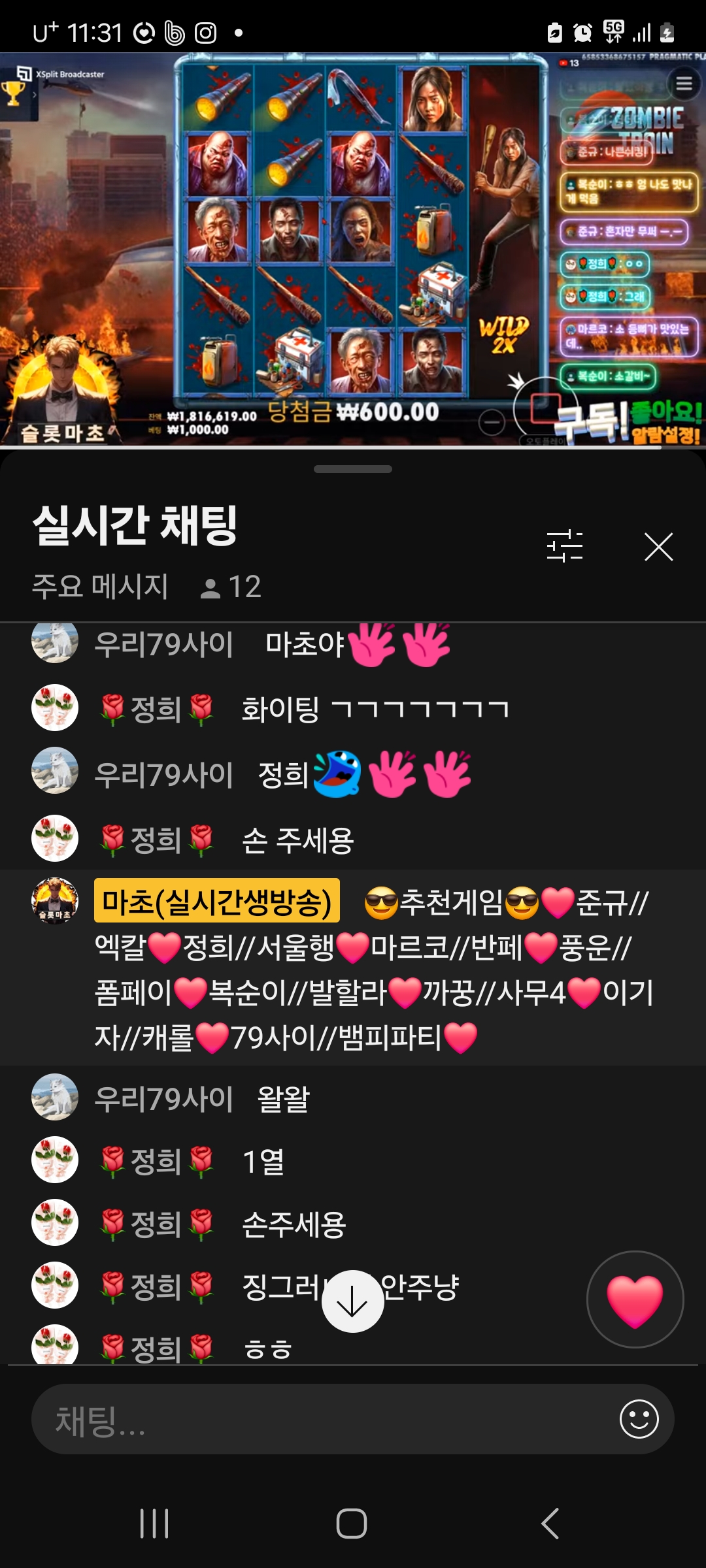
Task: Jump to the newest chat messages
Action: point(352,1301)
